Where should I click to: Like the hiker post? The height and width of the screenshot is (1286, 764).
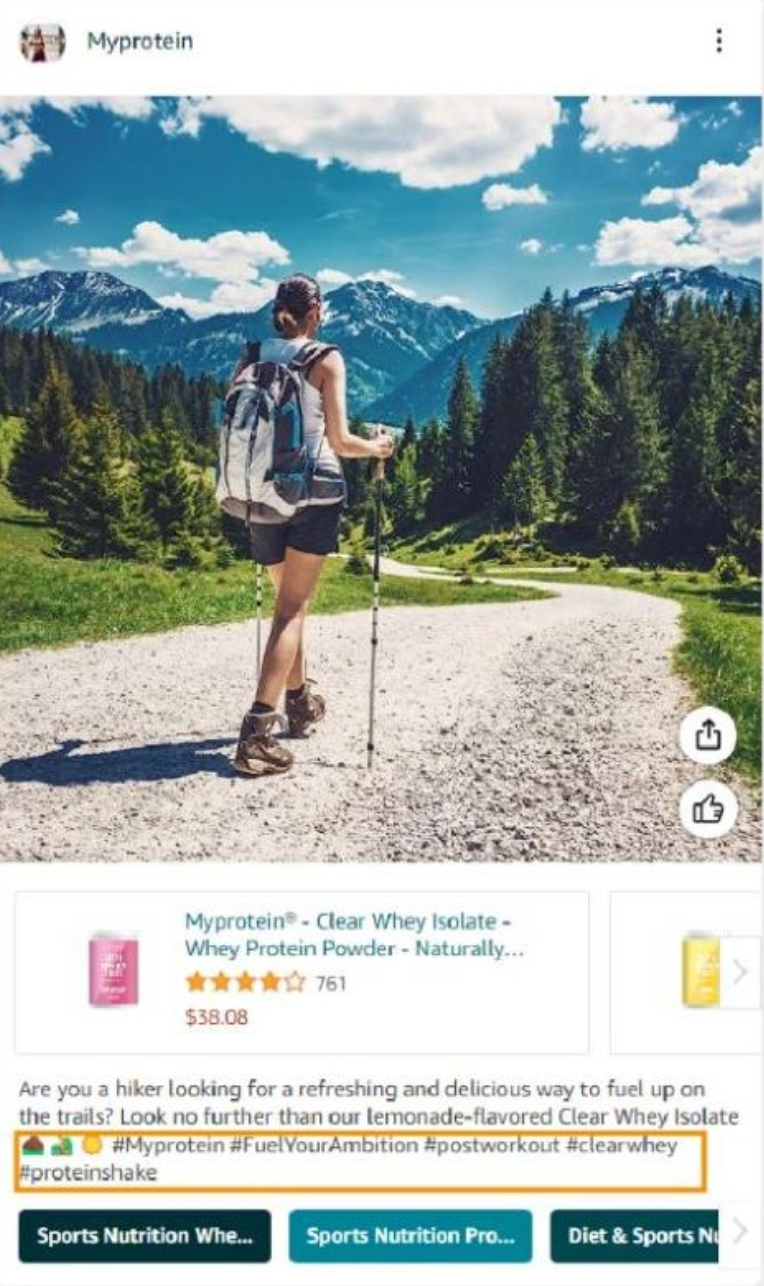click(708, 808)
